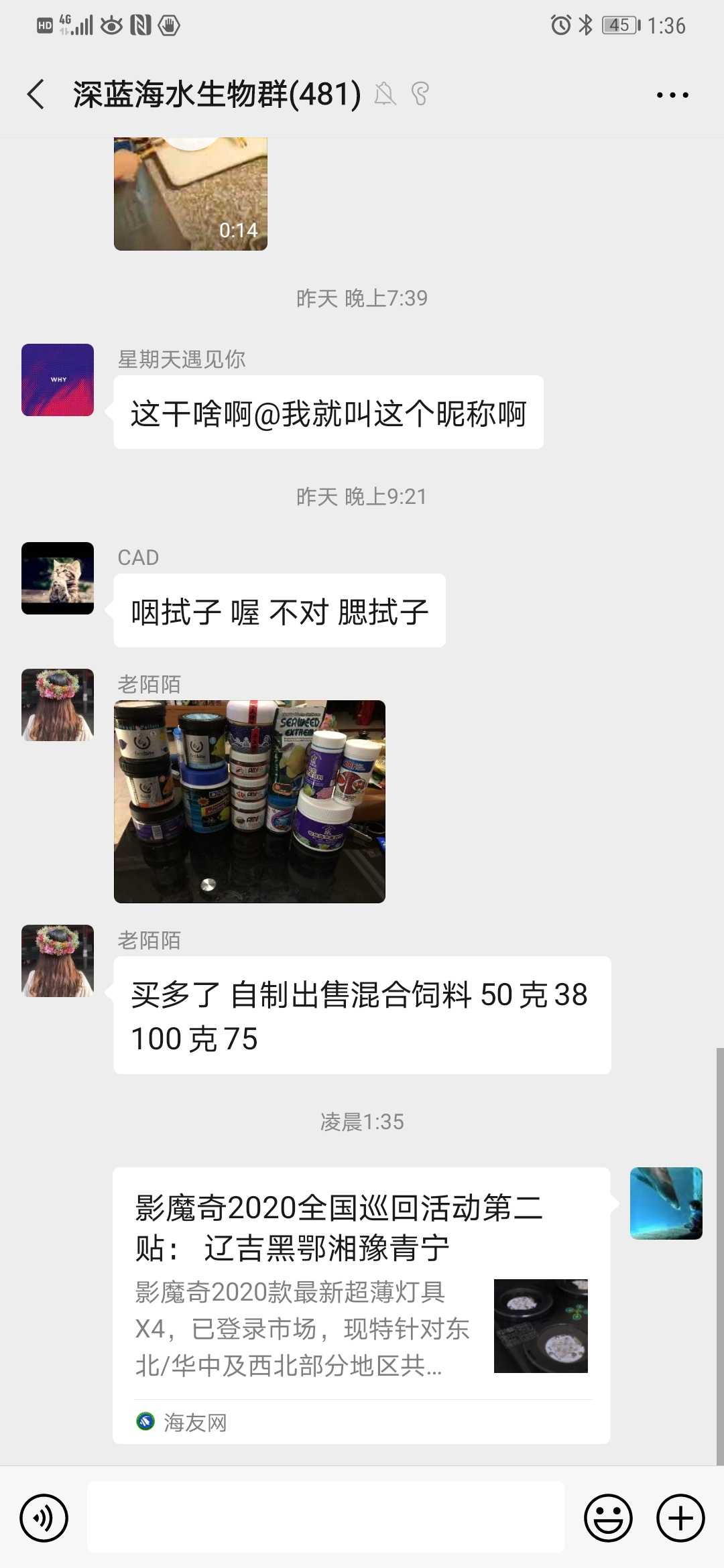Viewport: 724px width, 1568px height.
Task: Open my own dolphin avatar
Action: [x=666, y=1203]
